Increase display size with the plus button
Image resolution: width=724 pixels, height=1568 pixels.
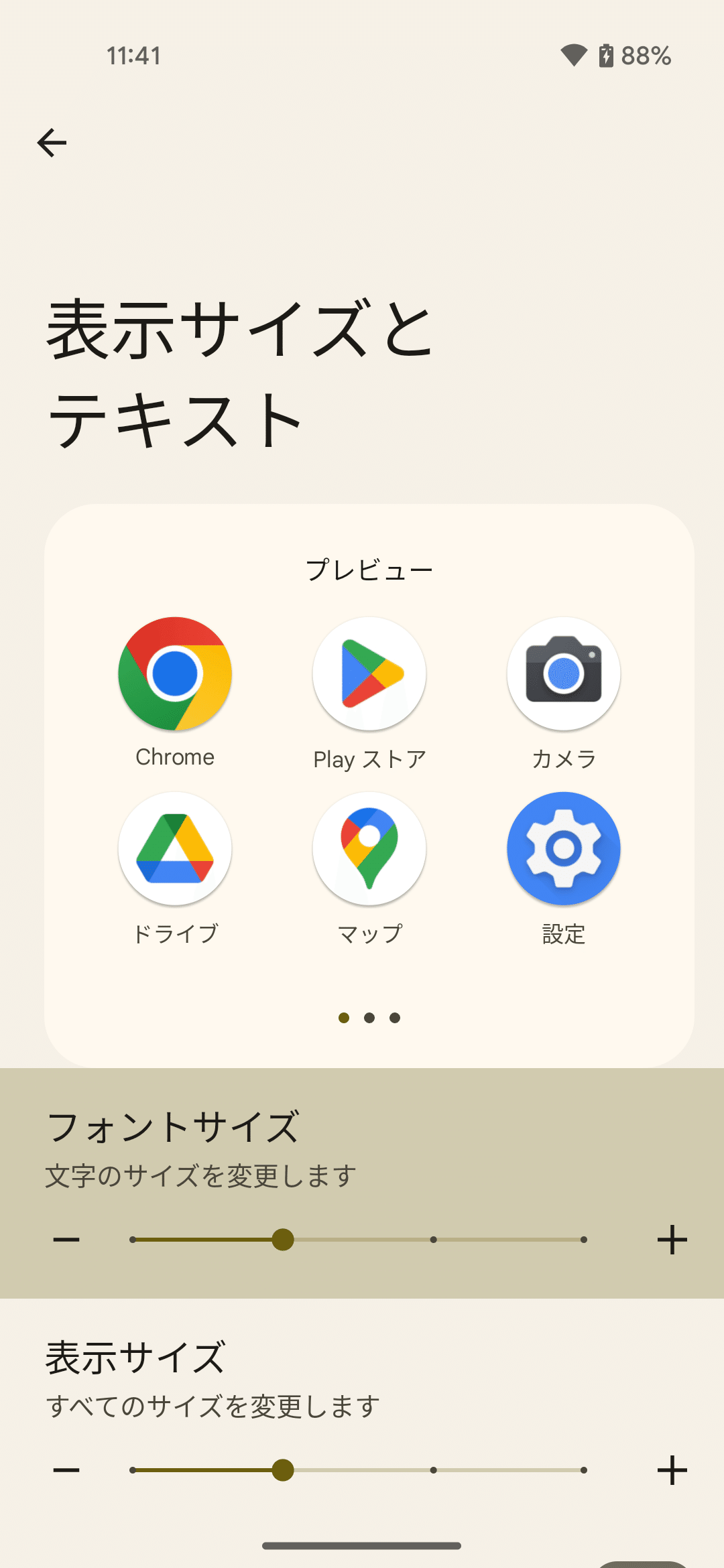pyautogui.click(x=672, y=1470)
